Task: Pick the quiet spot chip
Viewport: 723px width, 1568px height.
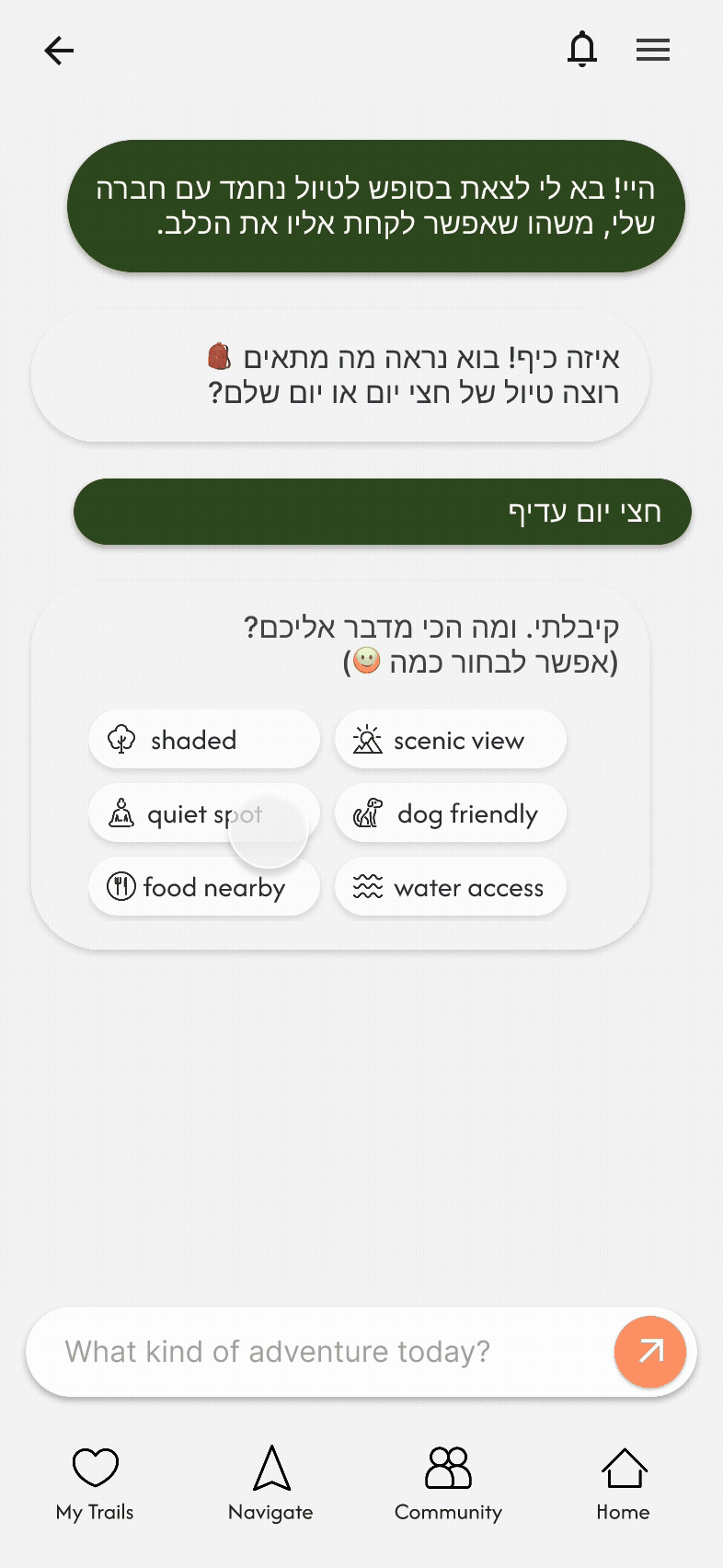Action: 203,813
